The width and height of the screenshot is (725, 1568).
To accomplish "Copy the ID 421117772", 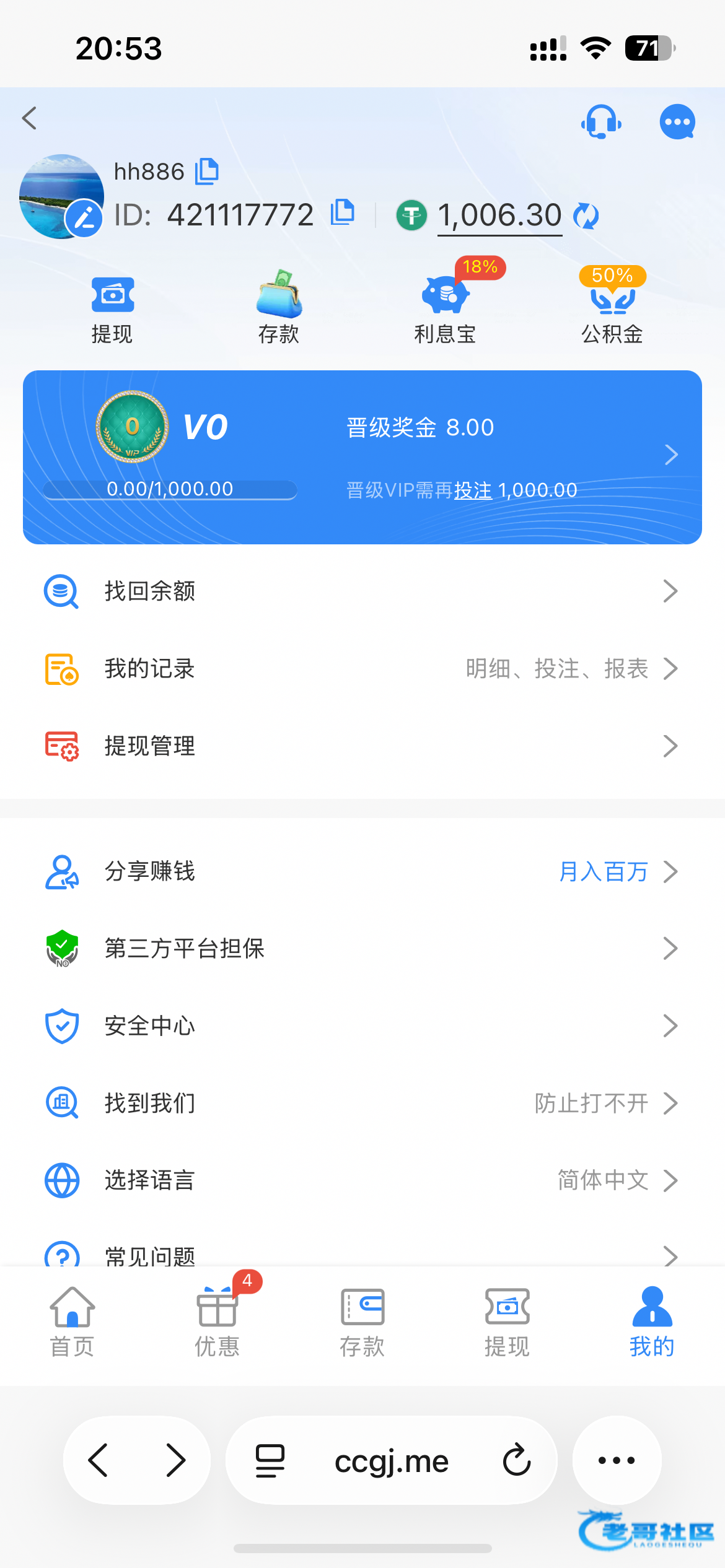I will 342,212.
